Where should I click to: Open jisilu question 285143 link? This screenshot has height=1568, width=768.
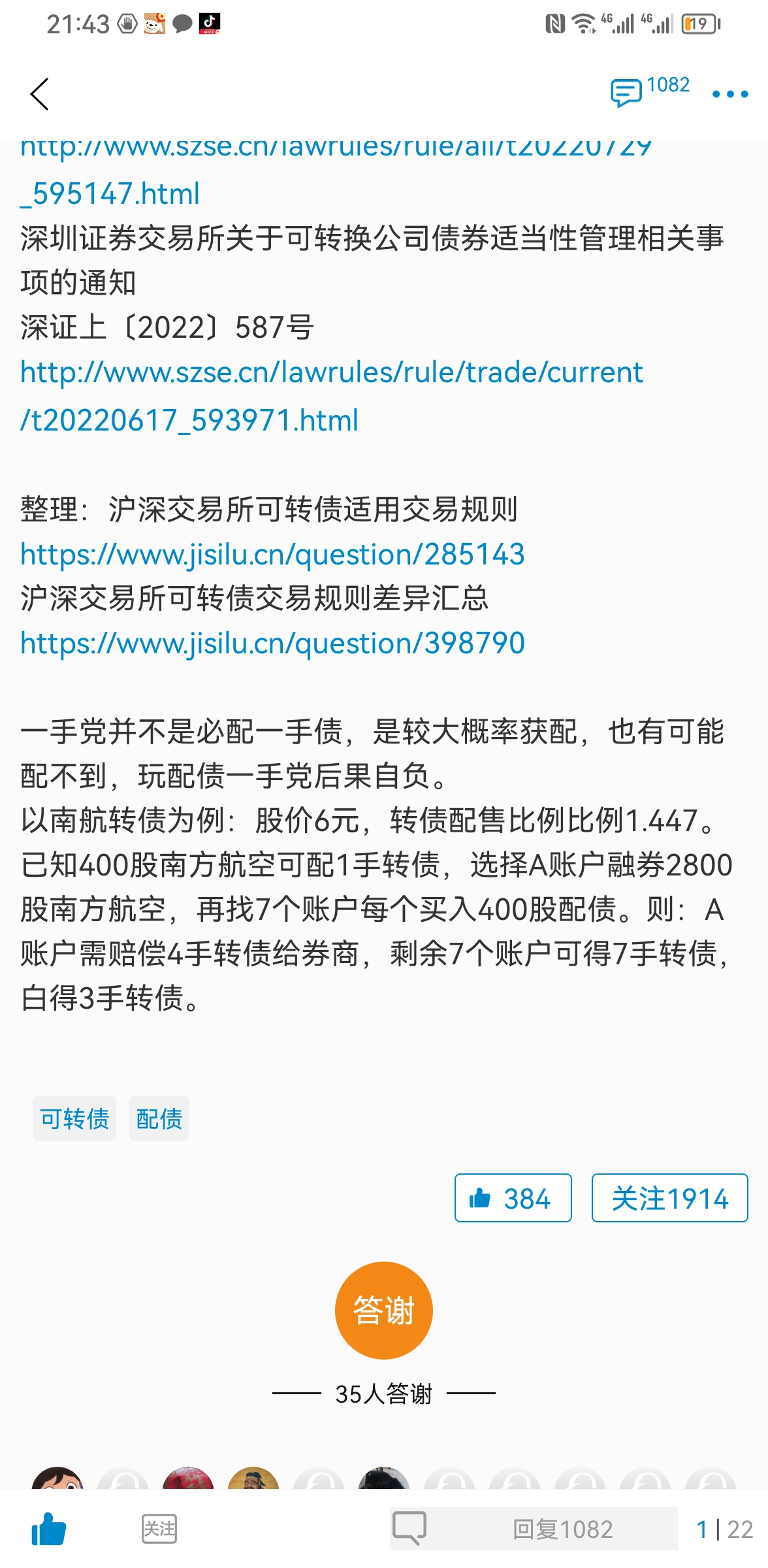click(x=272, y=555)
